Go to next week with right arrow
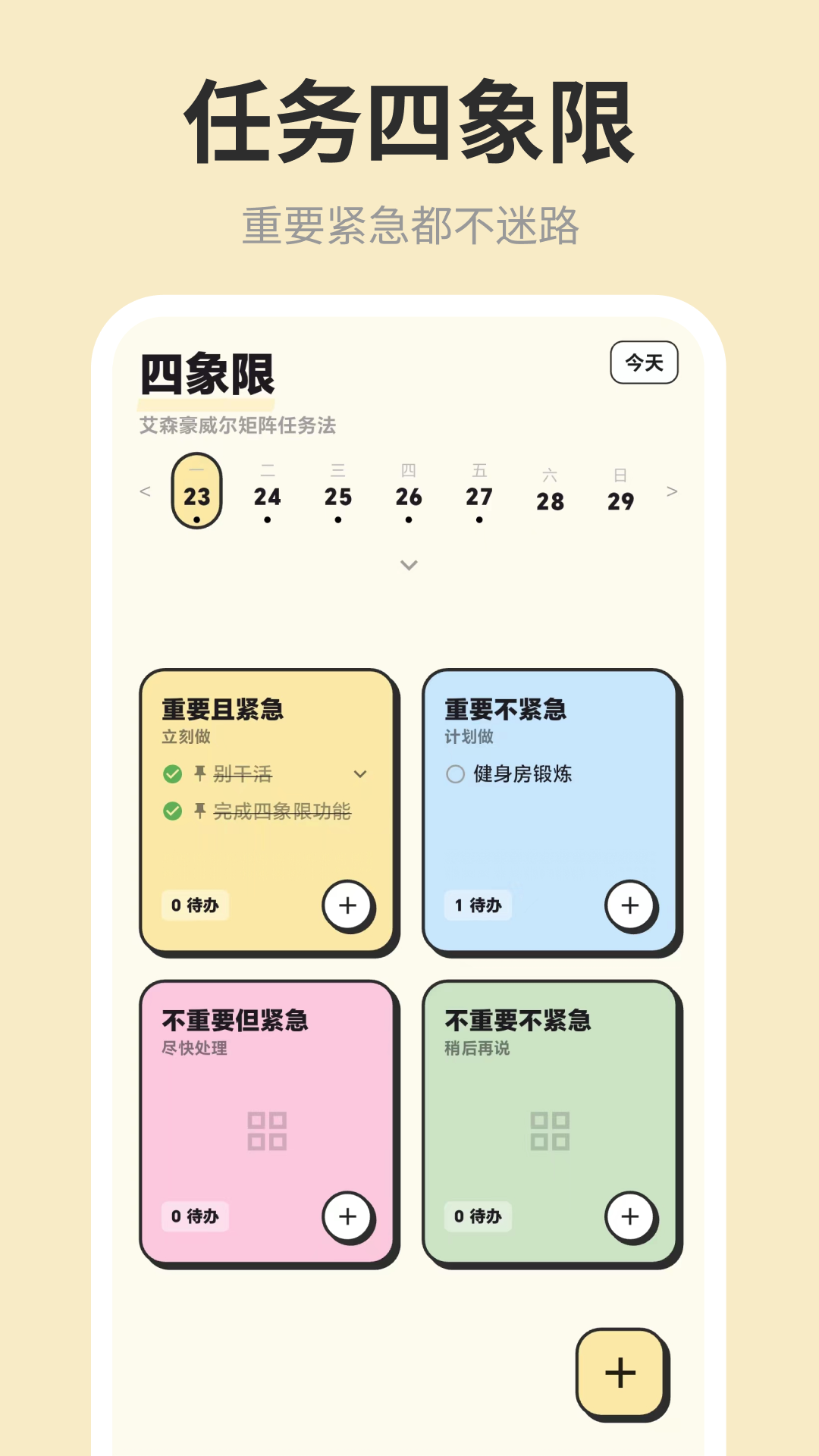This screenshot has width=819, height=1456. pos(673,491)
